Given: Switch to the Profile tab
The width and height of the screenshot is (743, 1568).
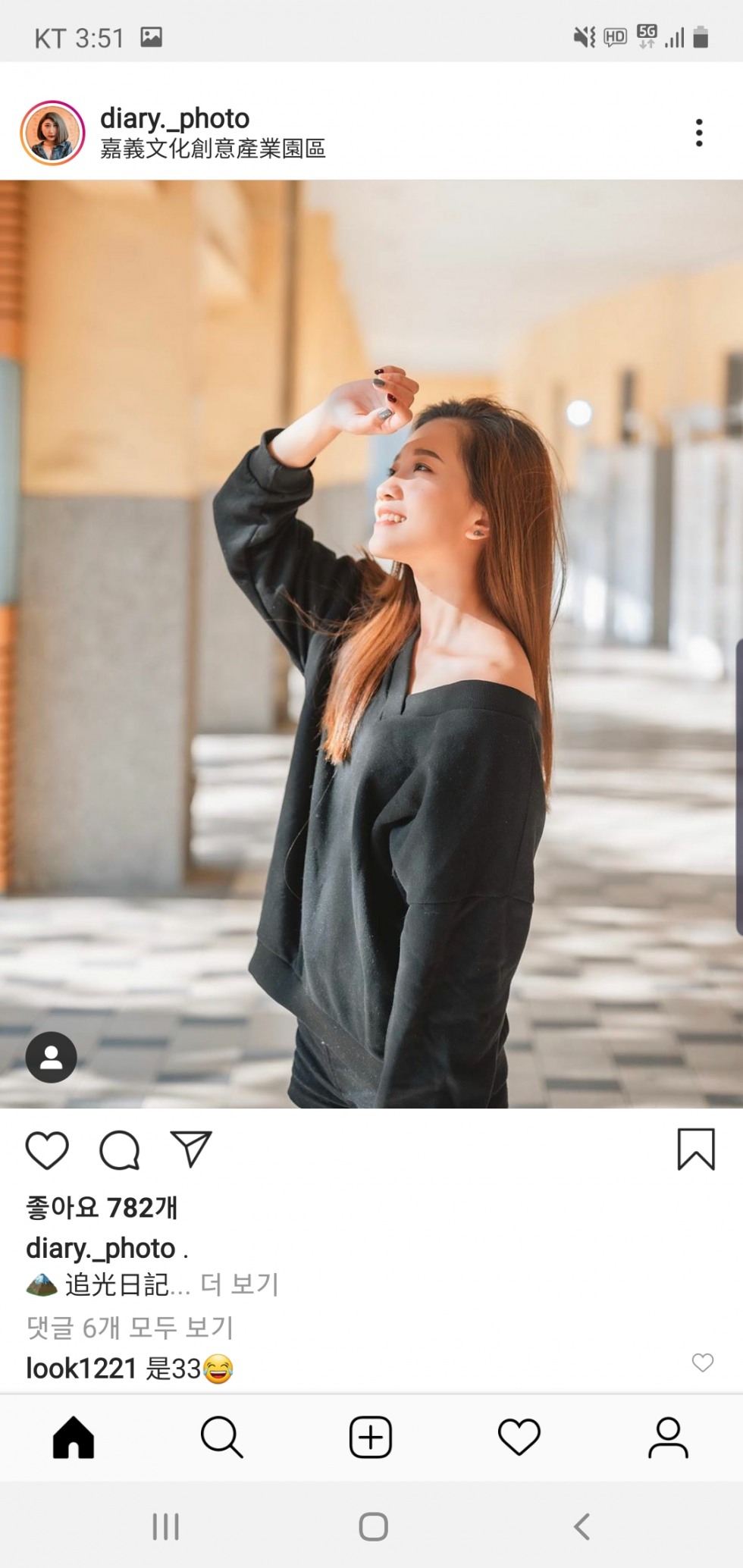Looking at the screenshot, I should [668, 1438].
